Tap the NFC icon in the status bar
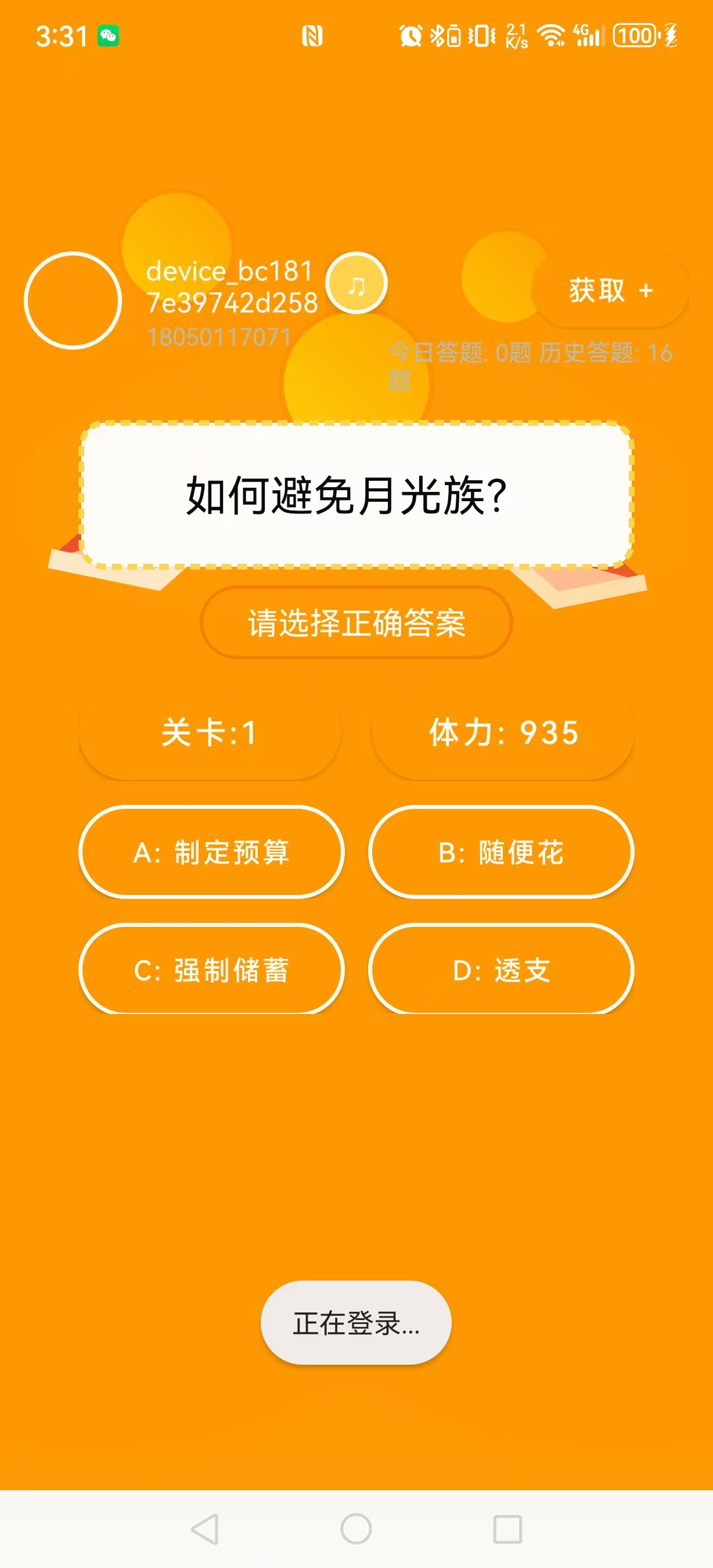The image size is (713, 1568). point(312,37)
